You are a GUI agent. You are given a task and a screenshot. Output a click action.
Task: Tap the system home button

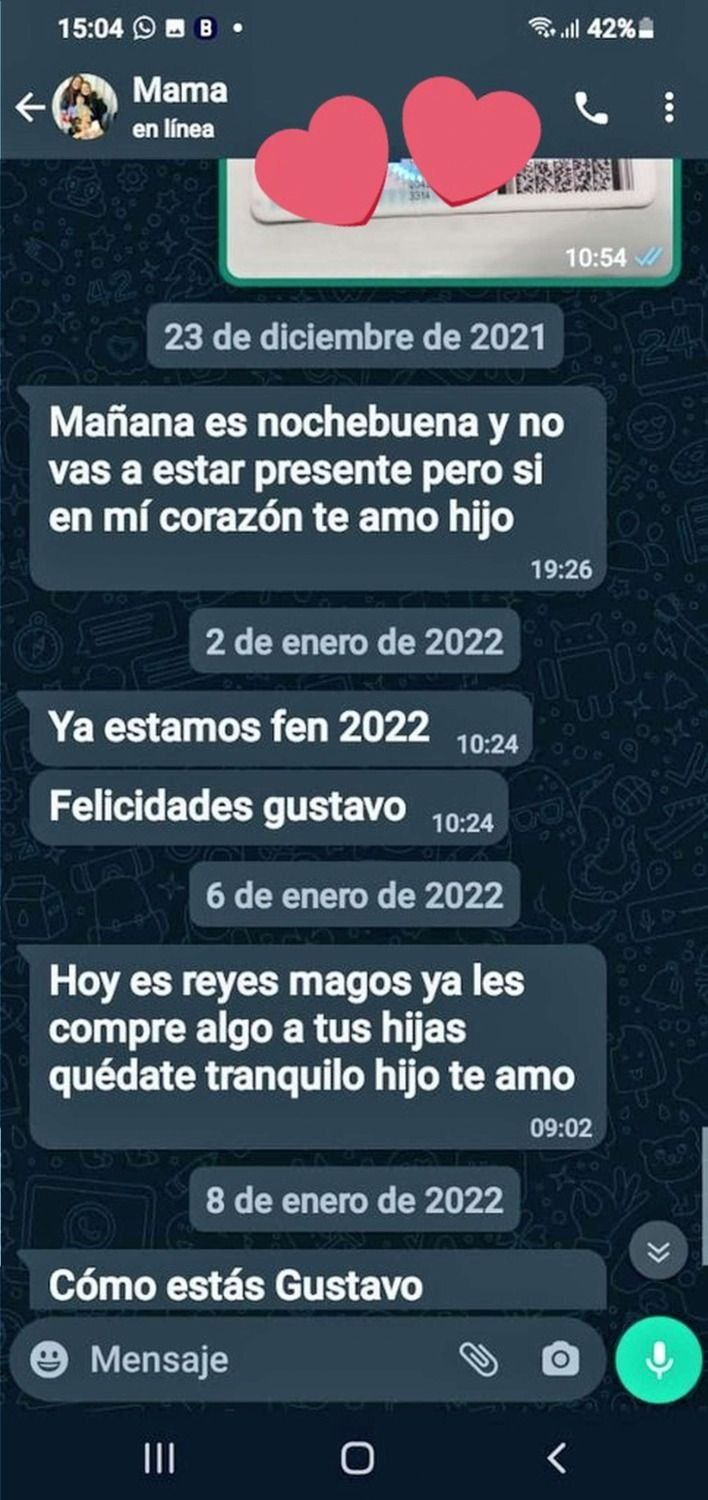357,1457
